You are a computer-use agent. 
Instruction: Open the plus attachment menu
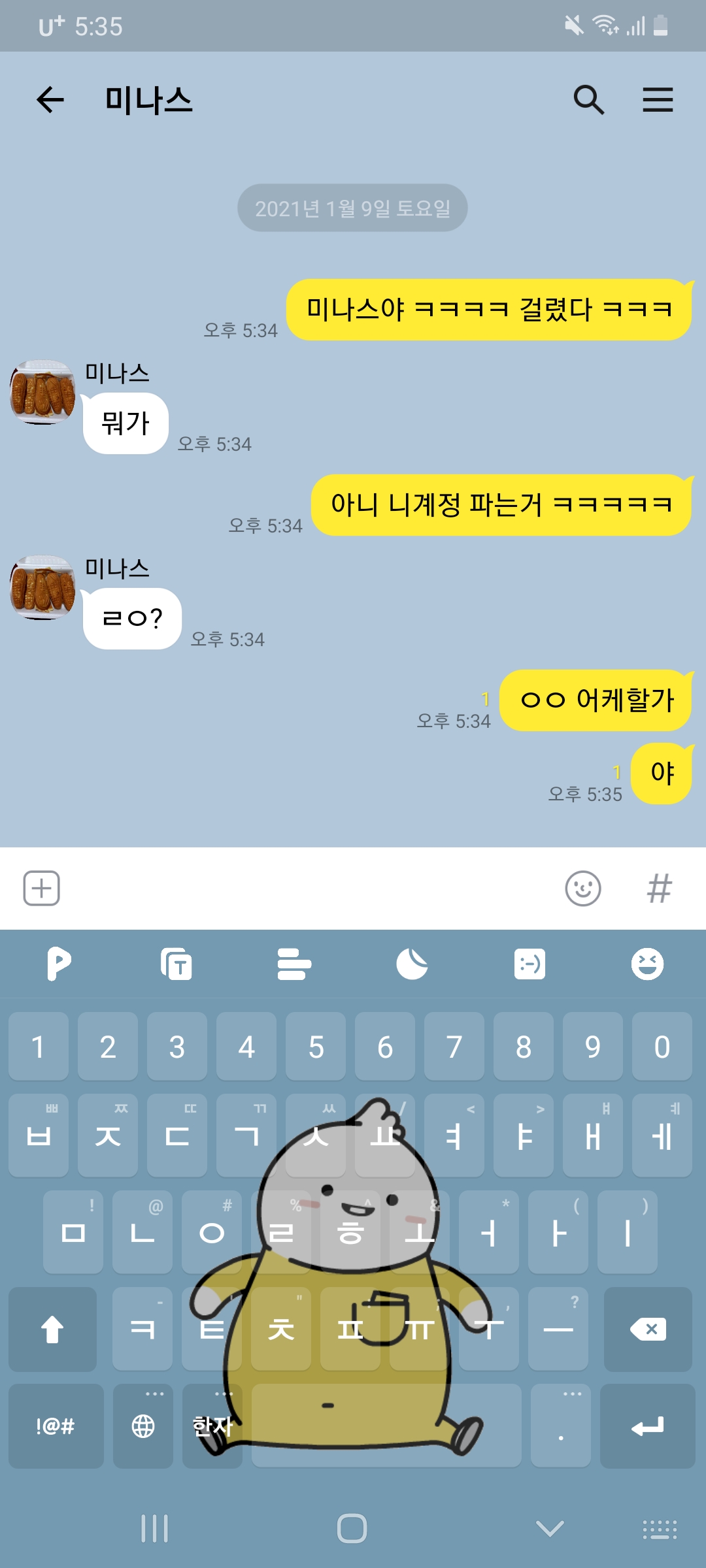point(42,889)
